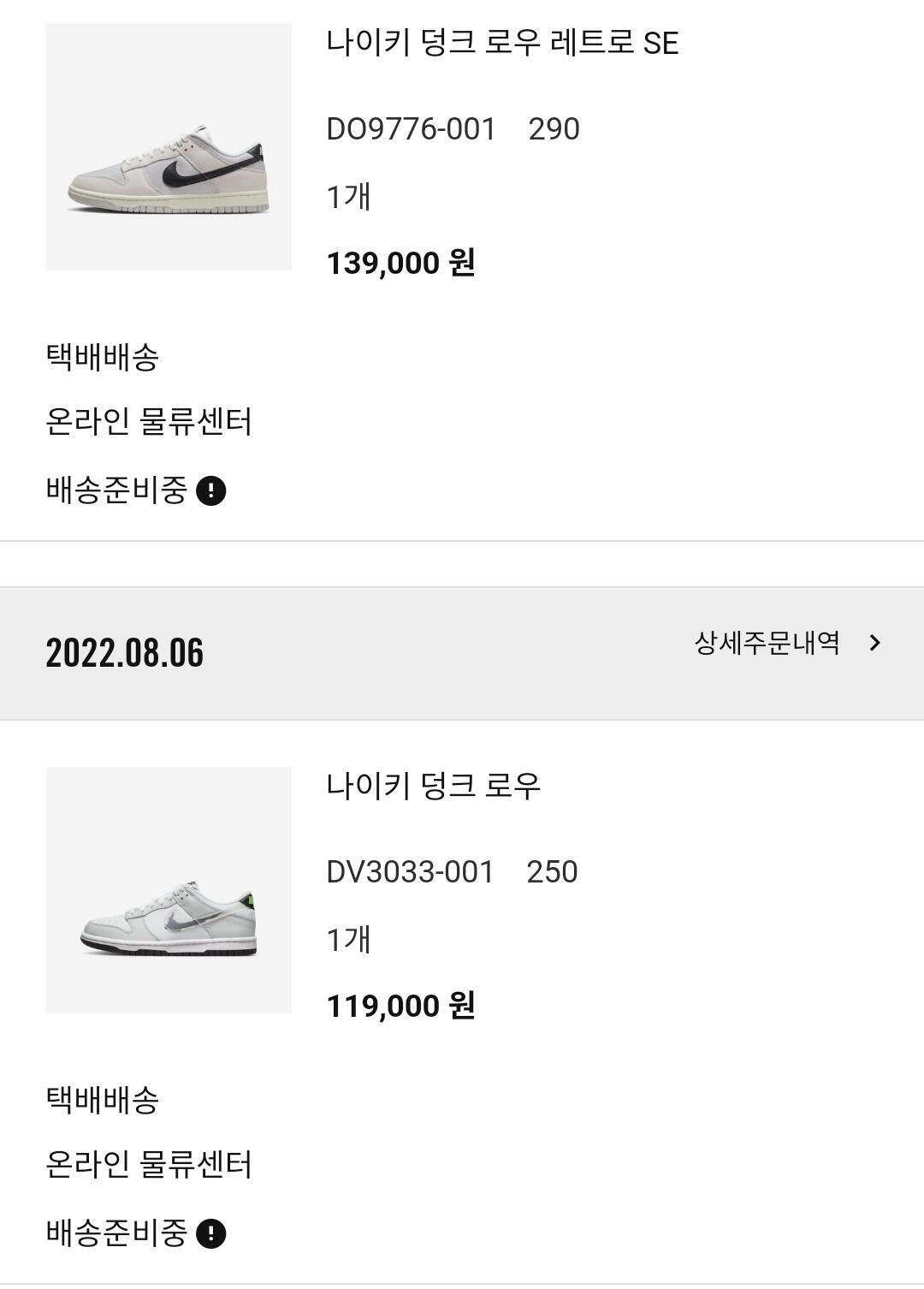924x1289 pixels.
Task: Tap the 배송준비중 info icon for DO9776-001
Action: (x=210, y=491)
